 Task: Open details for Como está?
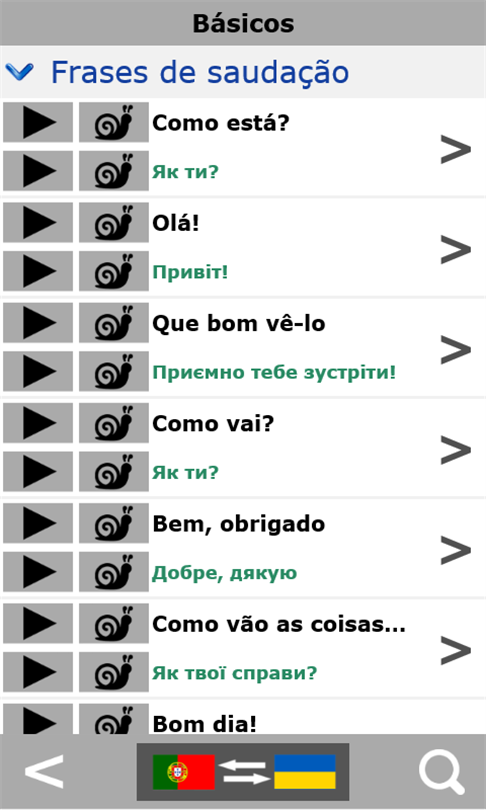click(x=456, y=149)
